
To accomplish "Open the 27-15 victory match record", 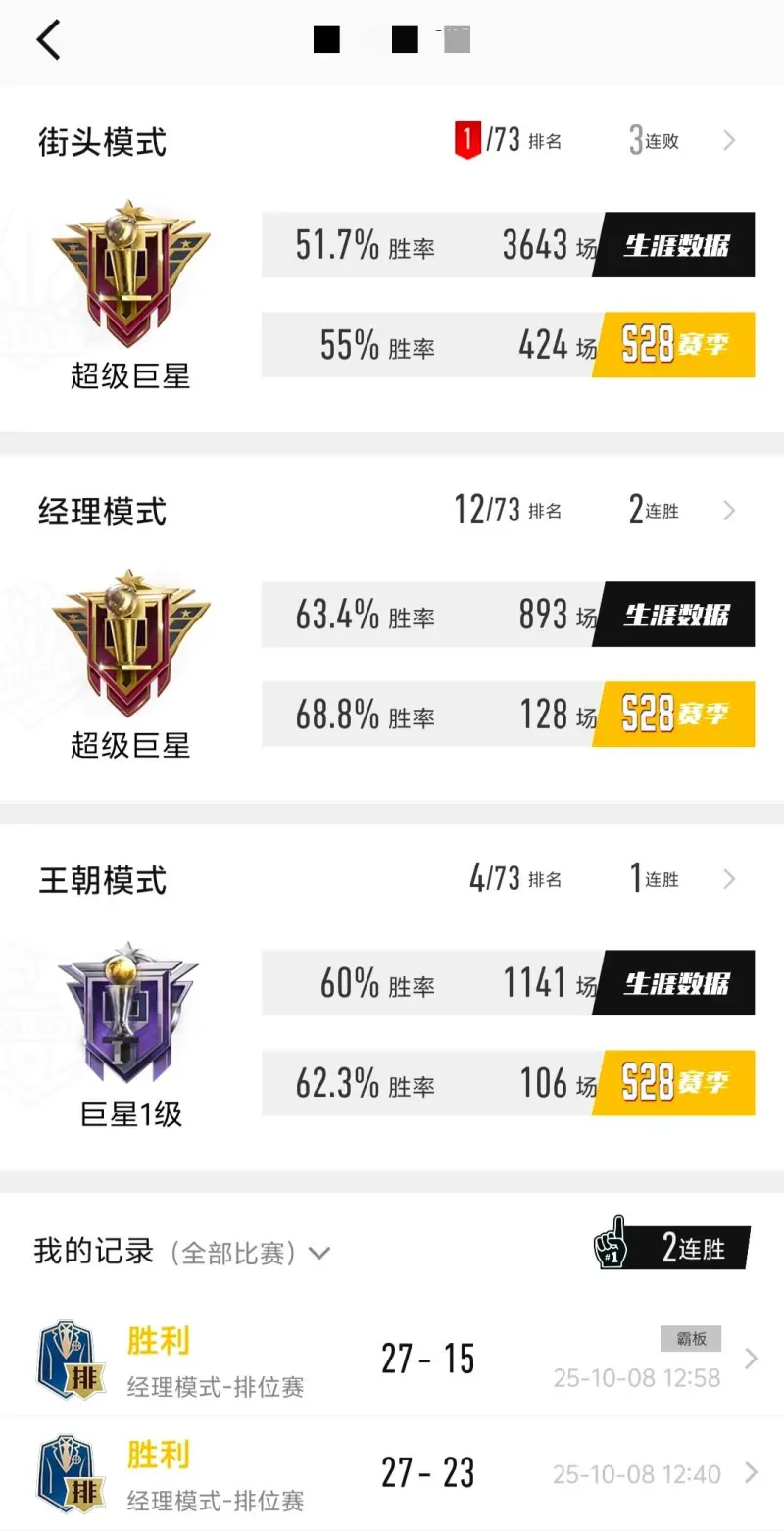I will 750,1359.
